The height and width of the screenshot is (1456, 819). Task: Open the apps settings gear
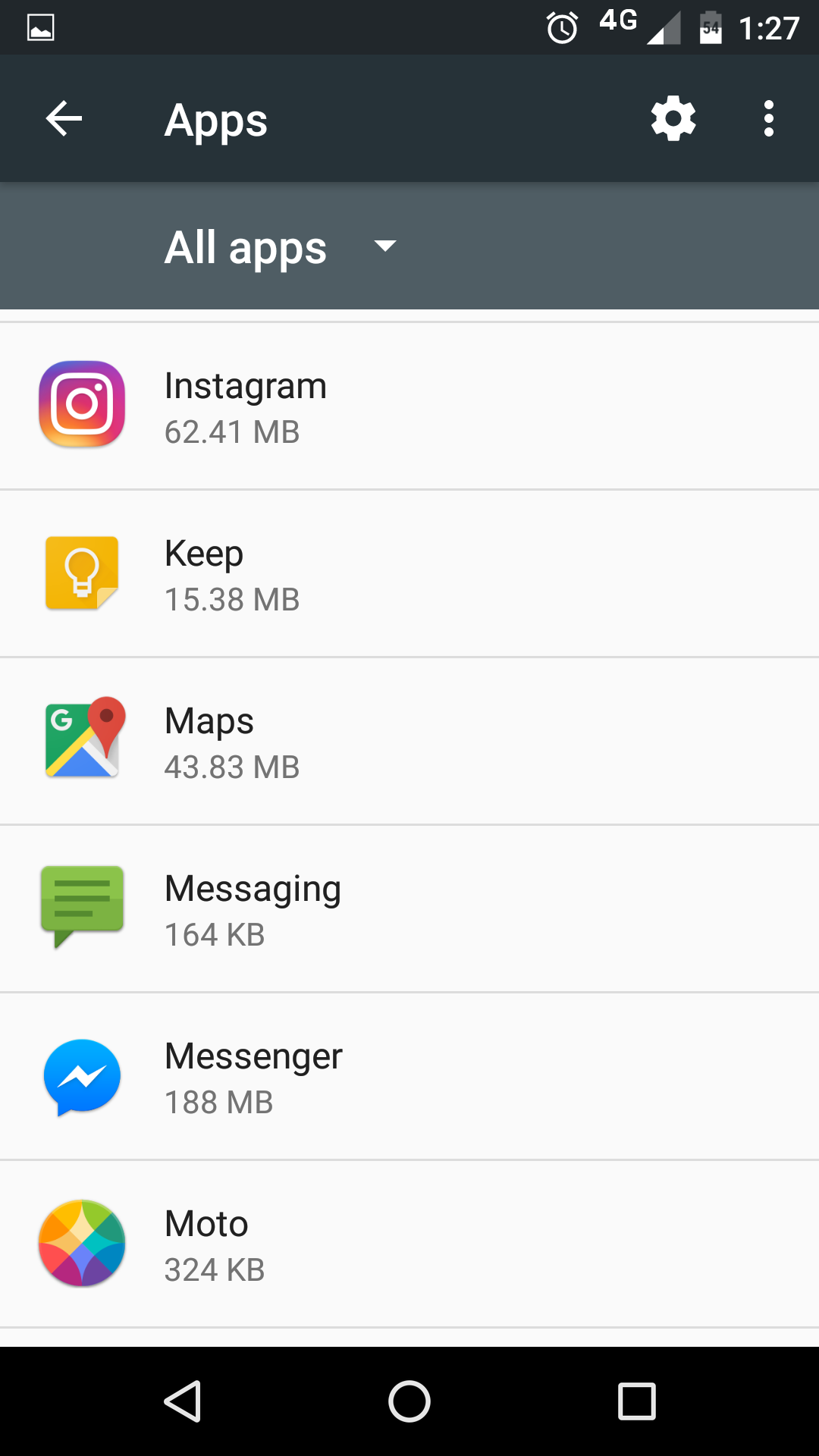(673, 119)
